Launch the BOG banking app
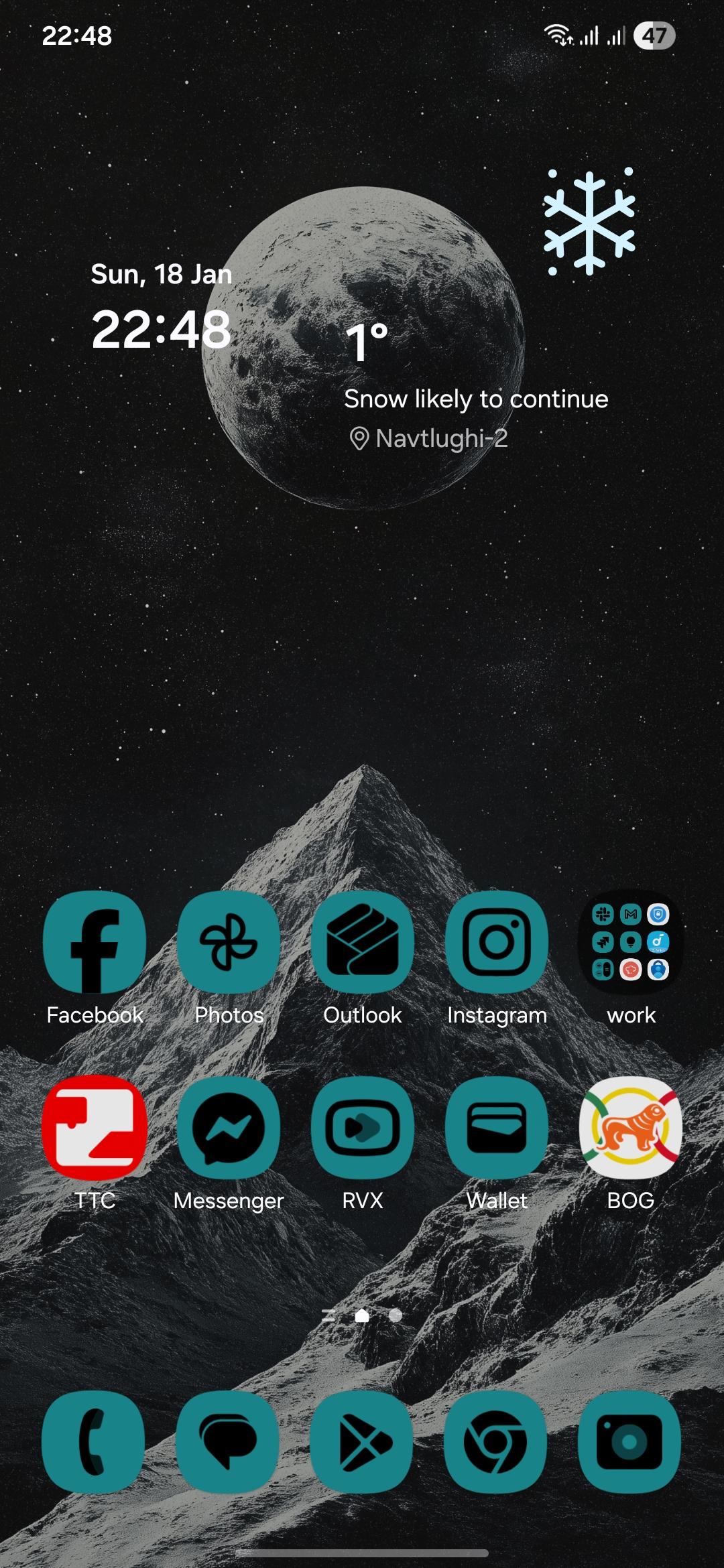The image size is (724, 1568). [x=630, y=1128]
